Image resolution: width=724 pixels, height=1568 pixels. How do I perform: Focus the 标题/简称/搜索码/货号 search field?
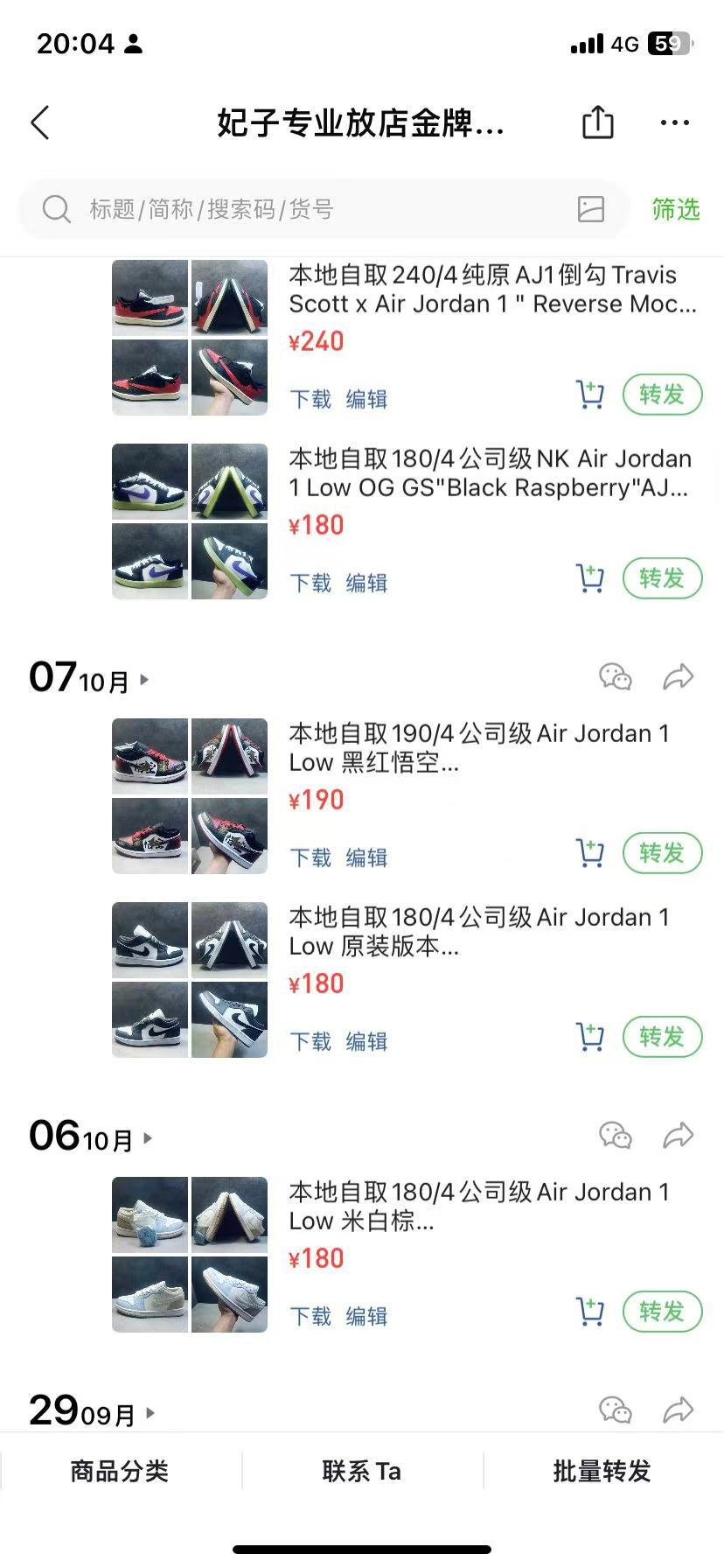(306, 209)
